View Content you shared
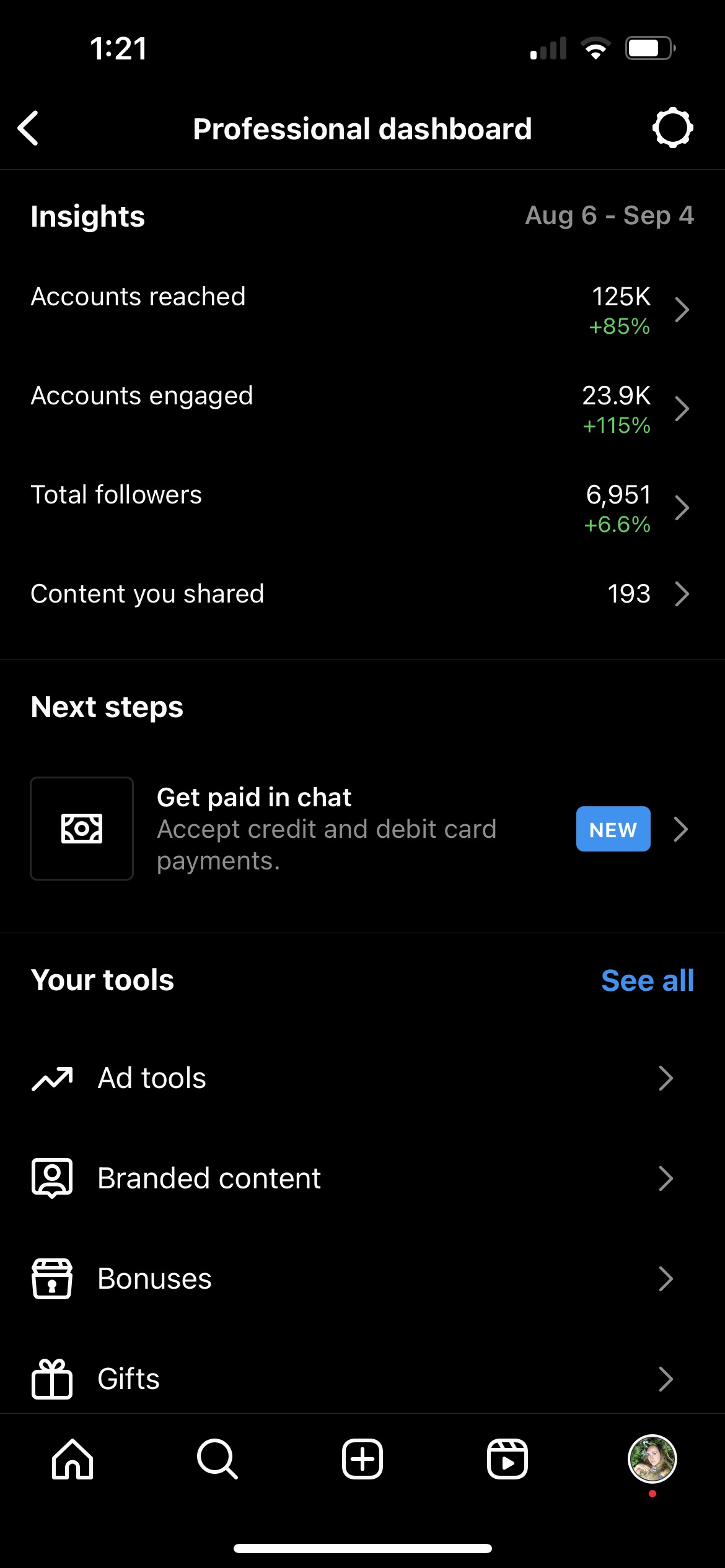The image size is (725, 1568). [x=362, y=594]
